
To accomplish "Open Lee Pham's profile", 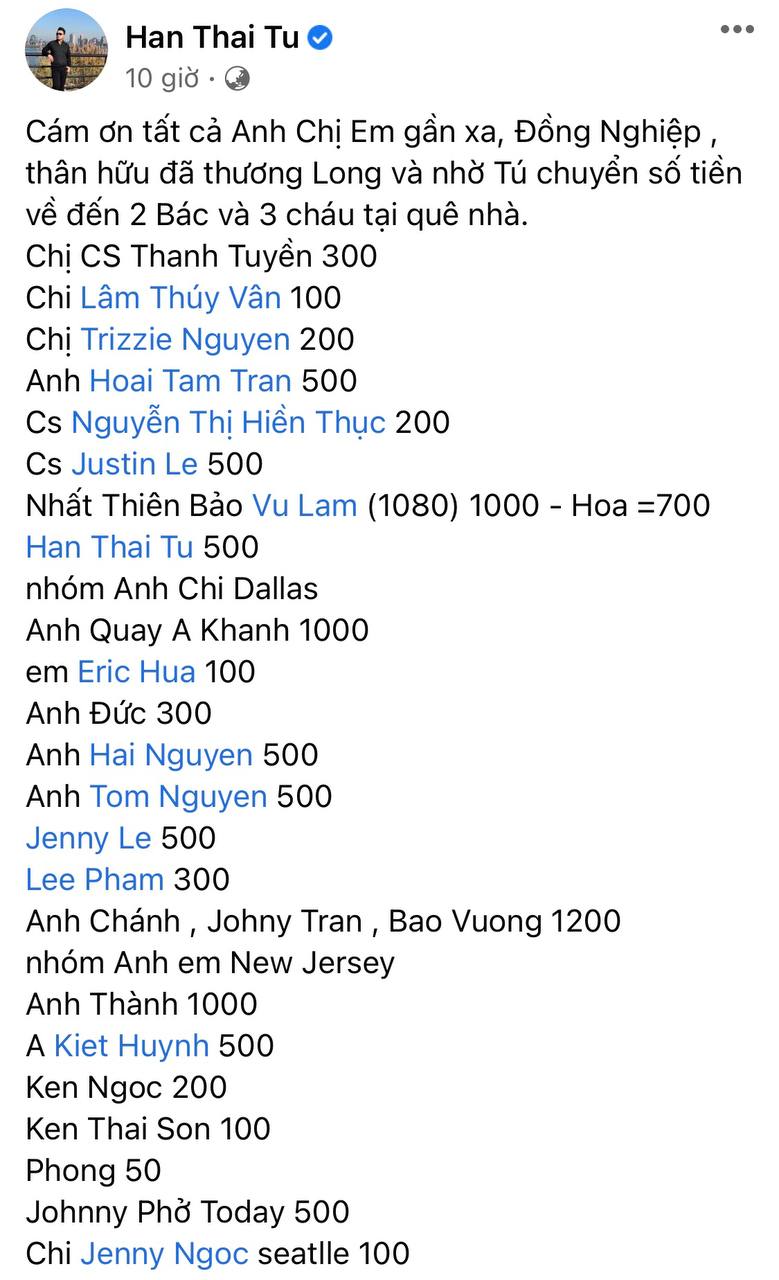I will coord(94,880).
